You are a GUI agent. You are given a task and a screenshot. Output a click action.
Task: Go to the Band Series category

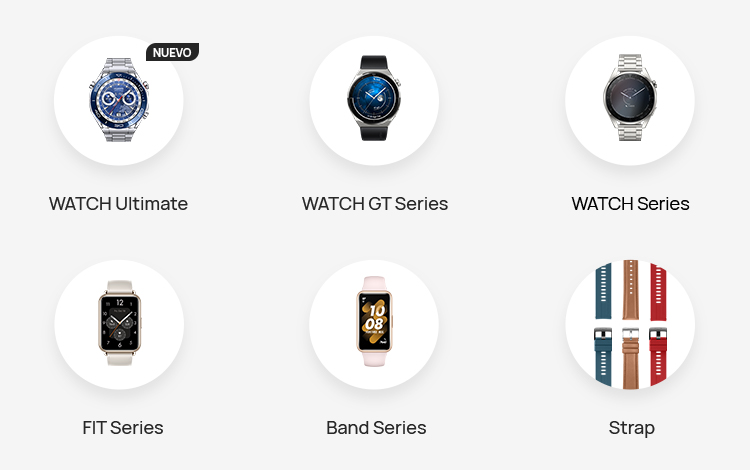coord(374,325)
